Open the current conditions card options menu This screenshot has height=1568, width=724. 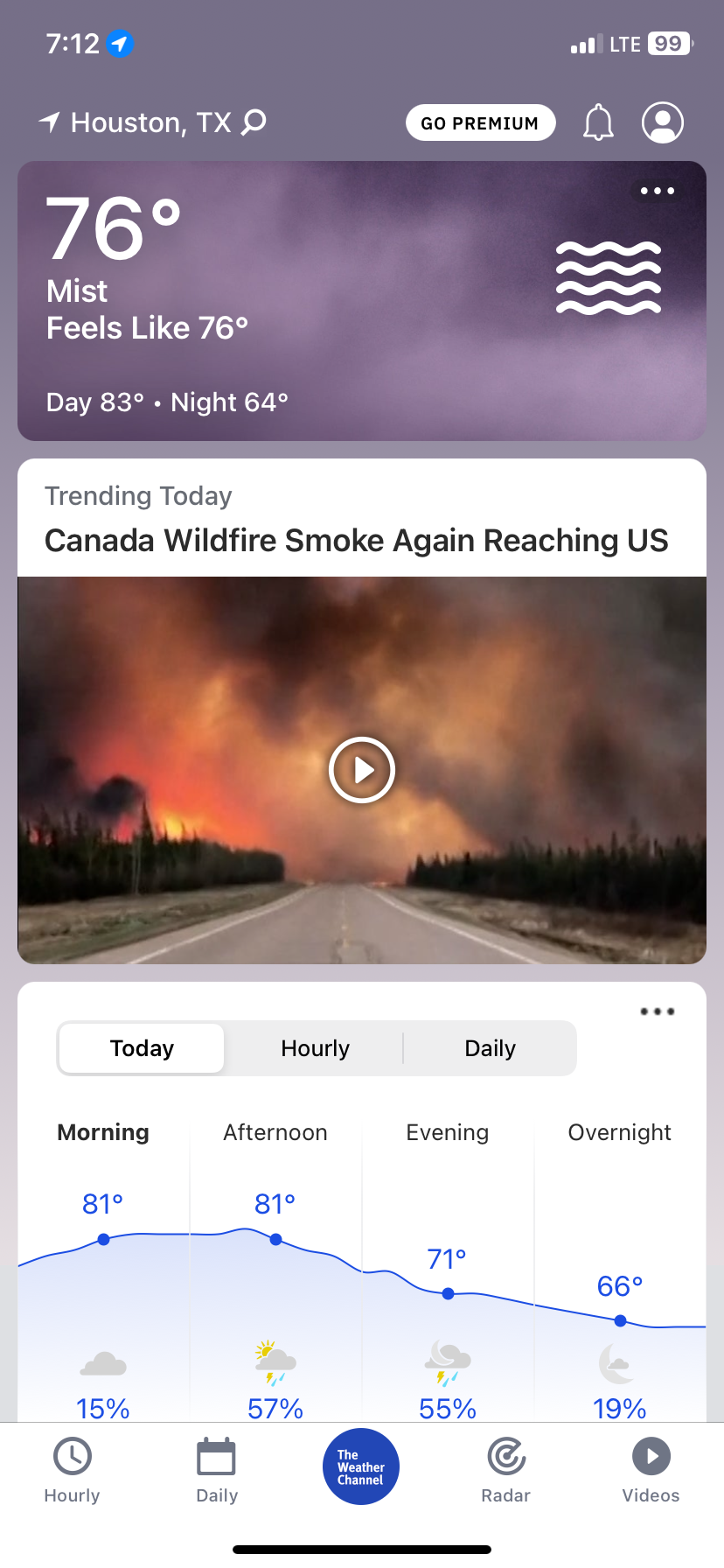[x=657, y=191]
